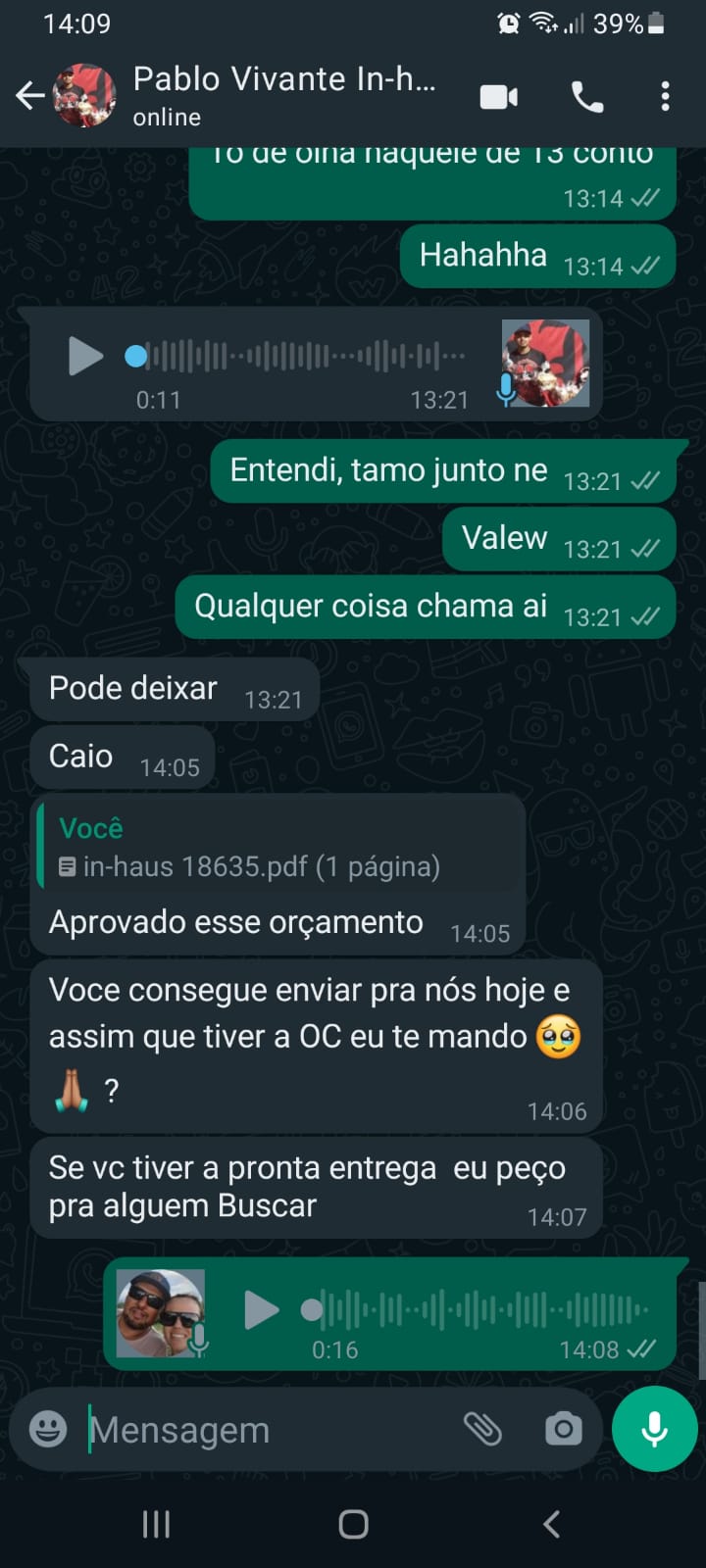Play the 0:16 voice message

(x=261, y=1309)
